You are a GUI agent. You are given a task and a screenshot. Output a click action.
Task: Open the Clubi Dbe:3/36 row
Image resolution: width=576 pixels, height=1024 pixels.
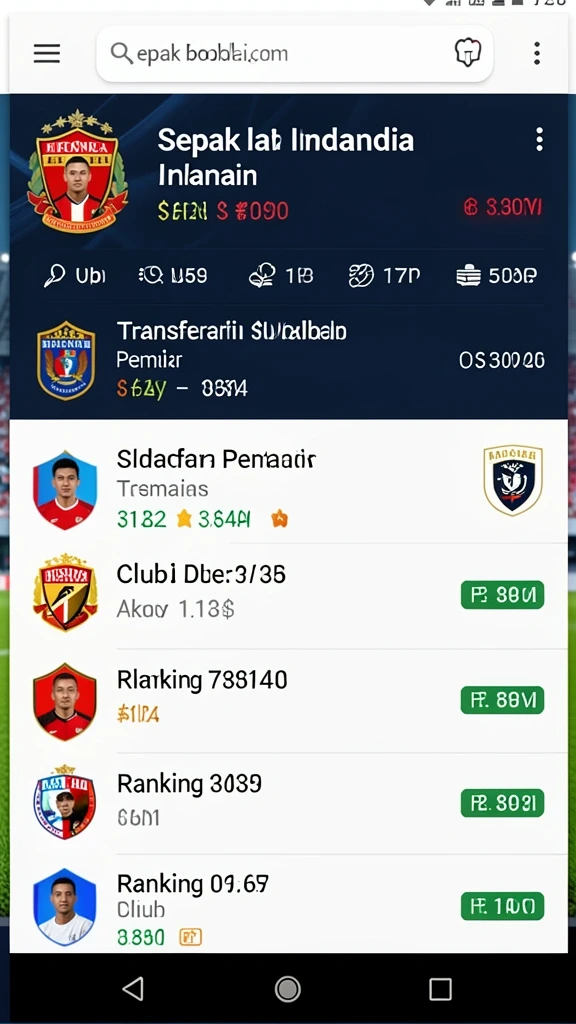click(288, 593)
